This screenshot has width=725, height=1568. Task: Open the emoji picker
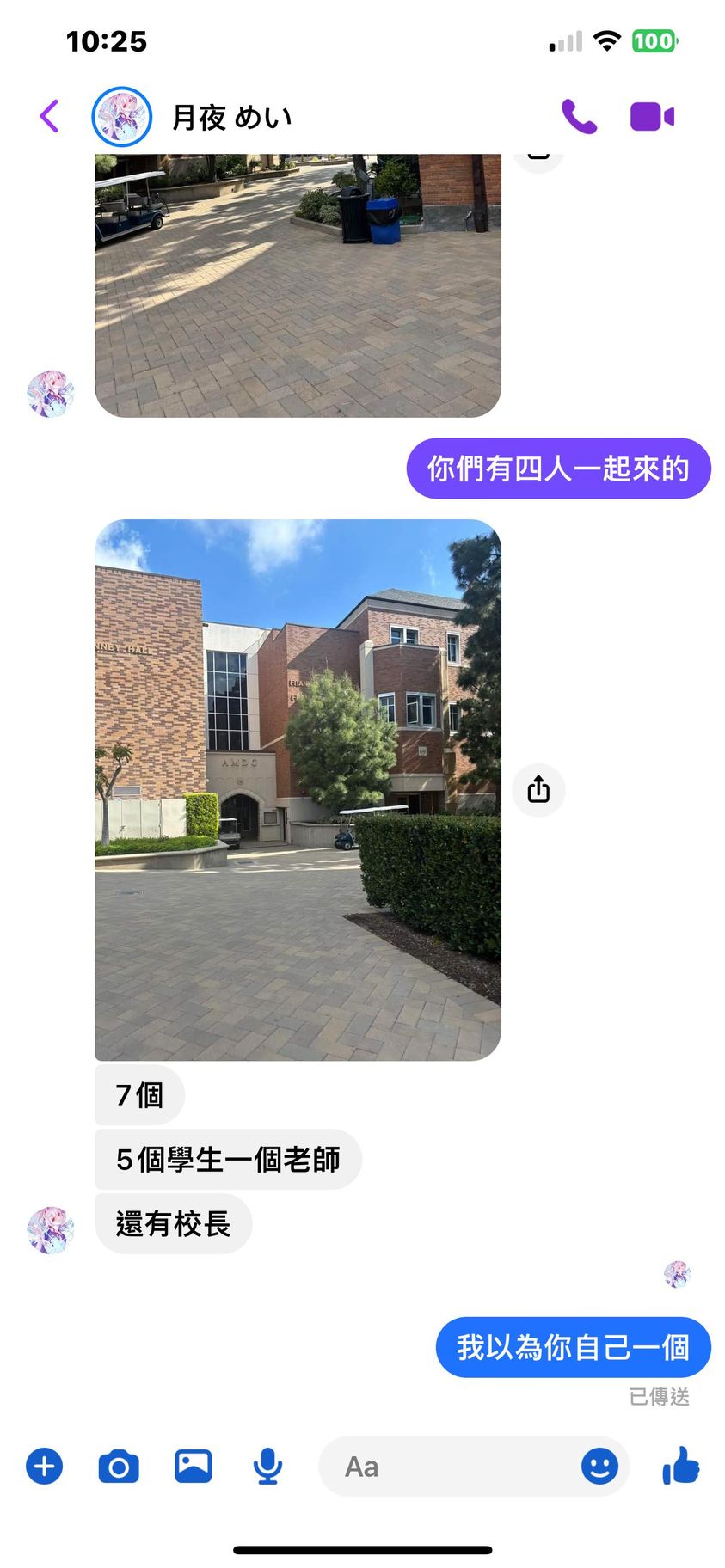coord(599,1466)
